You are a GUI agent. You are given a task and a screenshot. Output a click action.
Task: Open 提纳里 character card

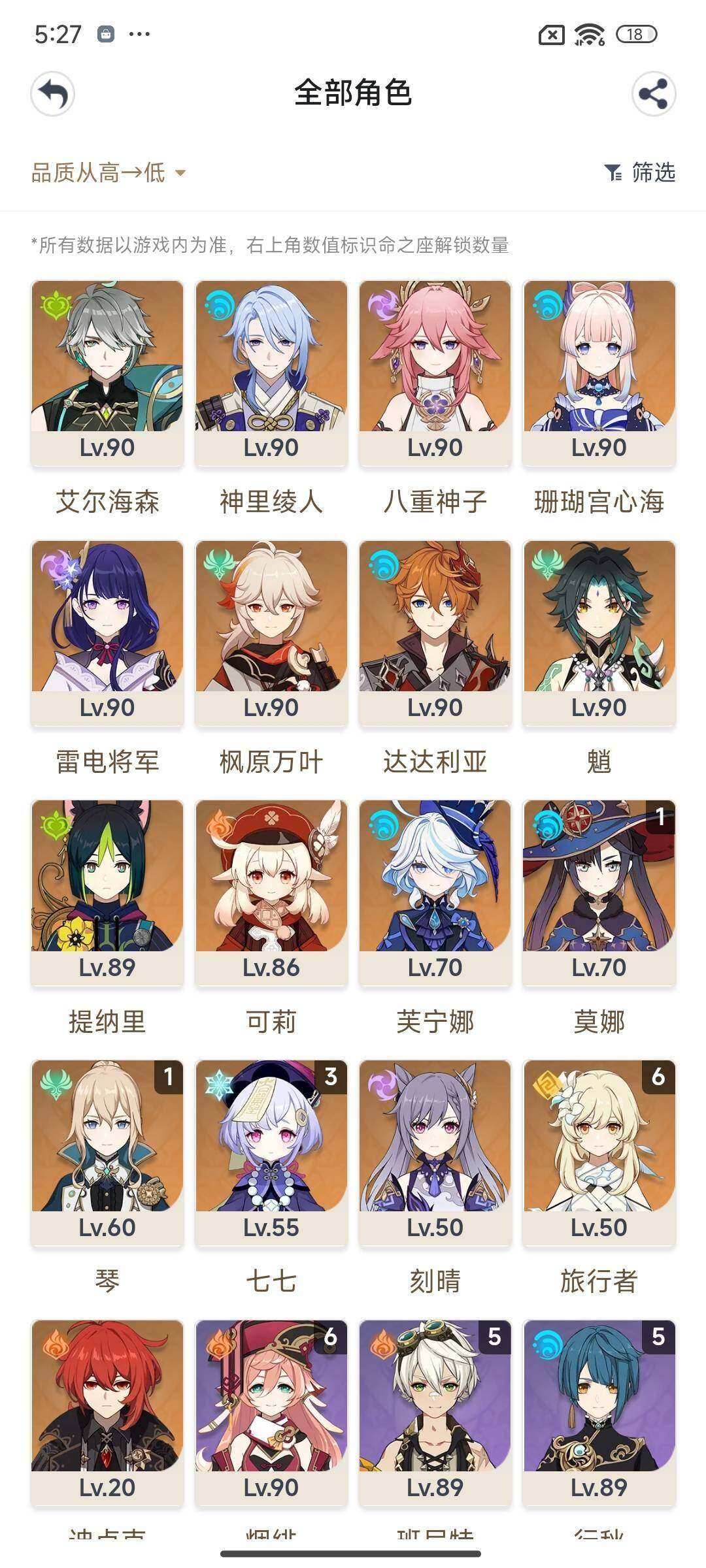point(107,892)
